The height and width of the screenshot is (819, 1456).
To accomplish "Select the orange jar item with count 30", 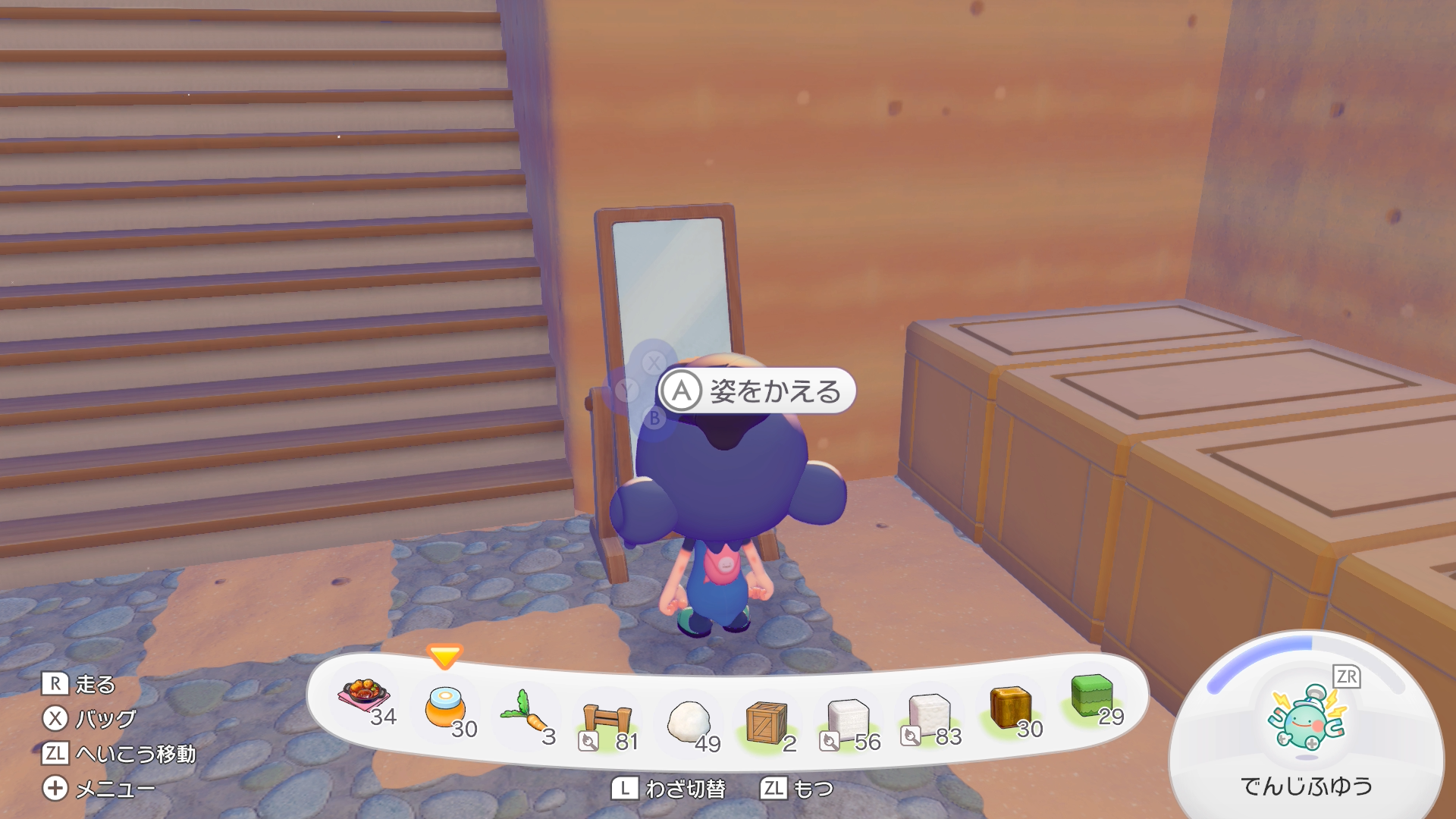I will [x=445, y=708].
